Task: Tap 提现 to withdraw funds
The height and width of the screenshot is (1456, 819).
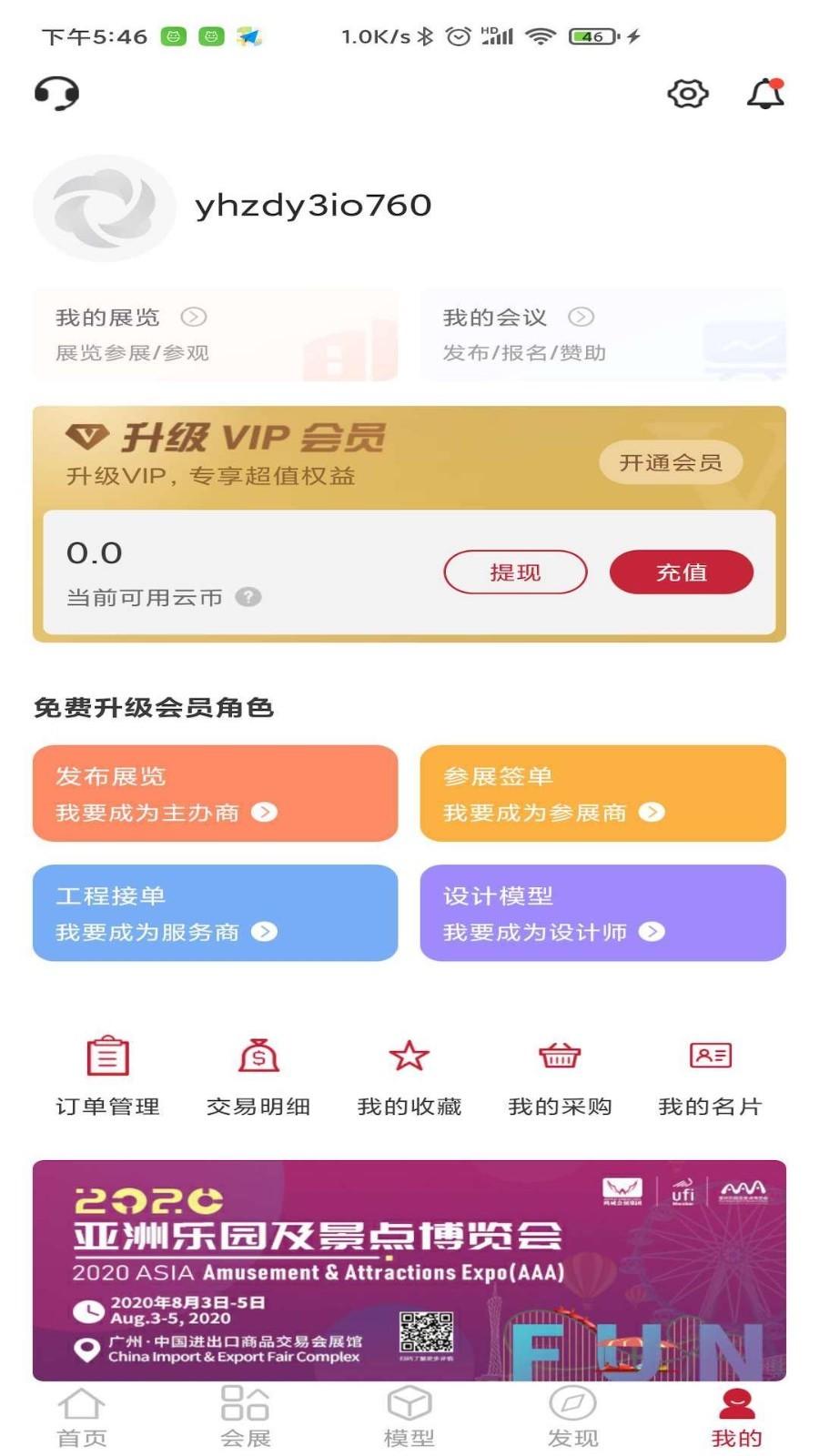Action: 515,571
